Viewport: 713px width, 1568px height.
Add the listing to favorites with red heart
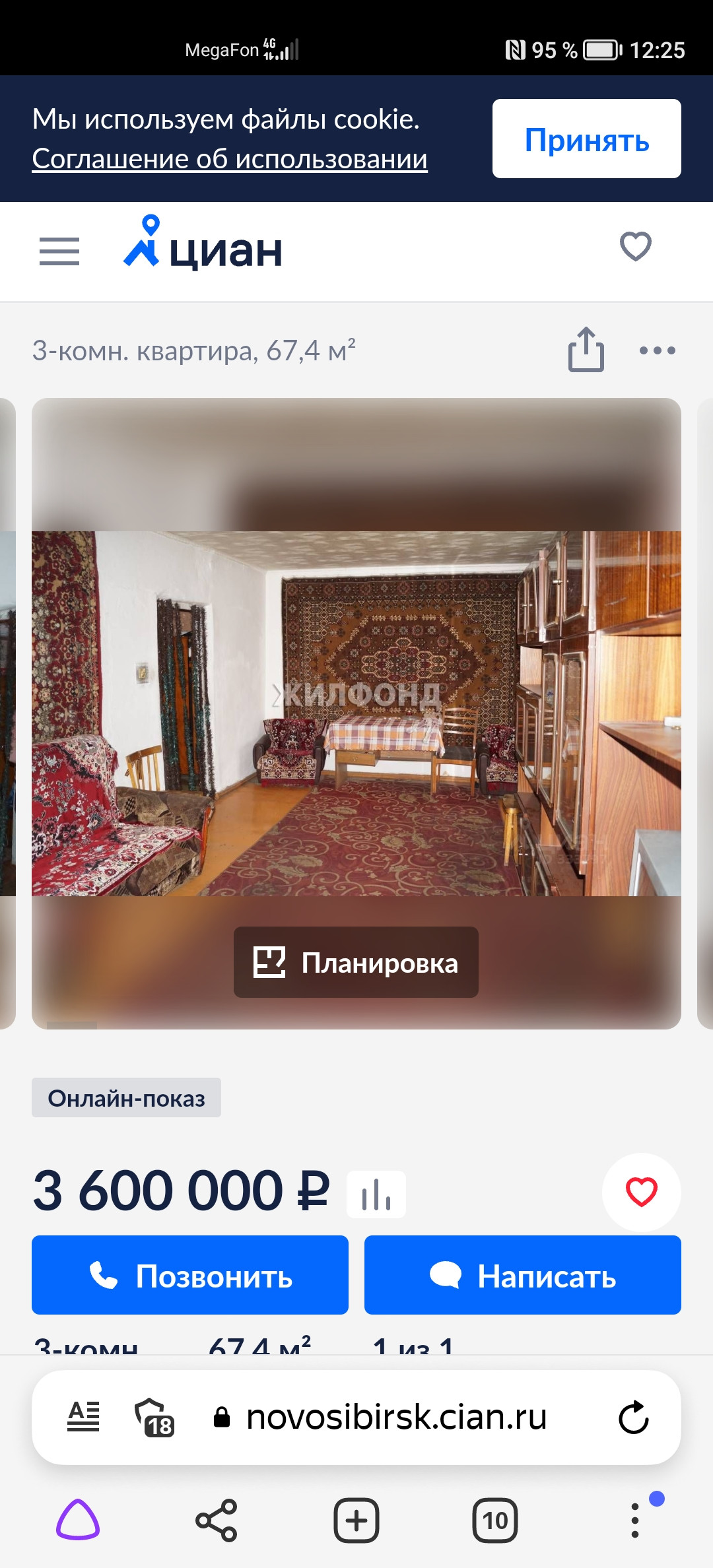[641, 1192]
